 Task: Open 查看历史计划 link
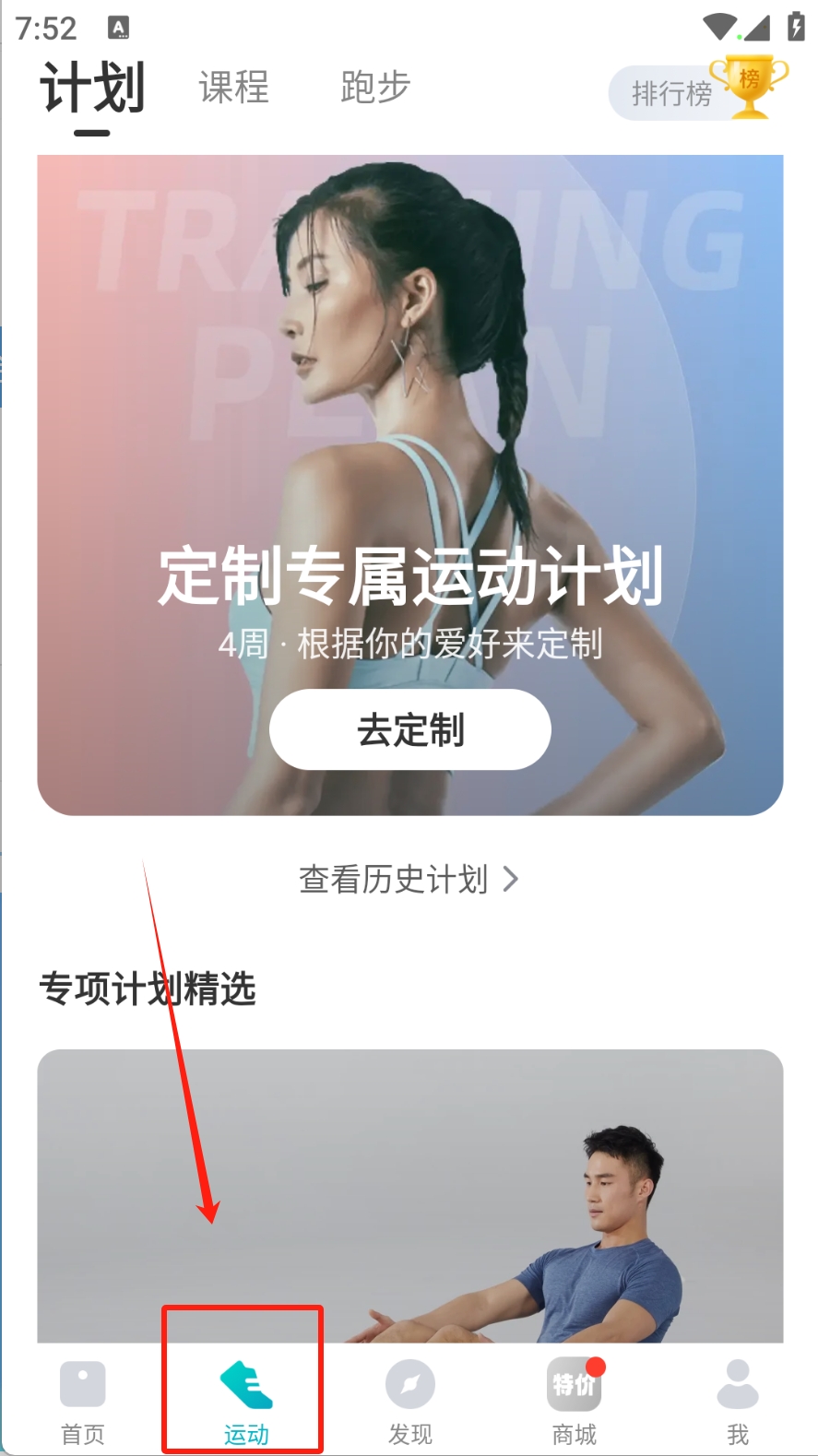[408, 879]
